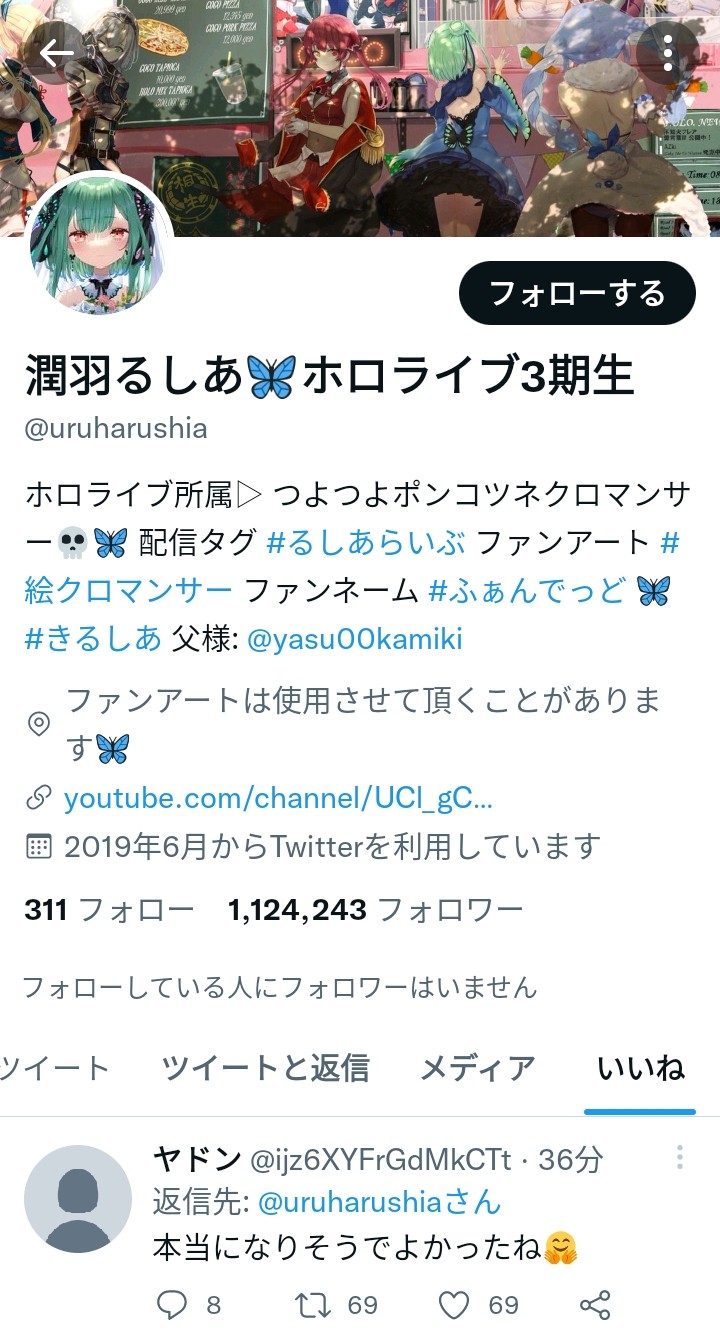Viewport: 720px width, 1340px height.
Task: Switch to the メディア tab
Action: coord(478,1068)
